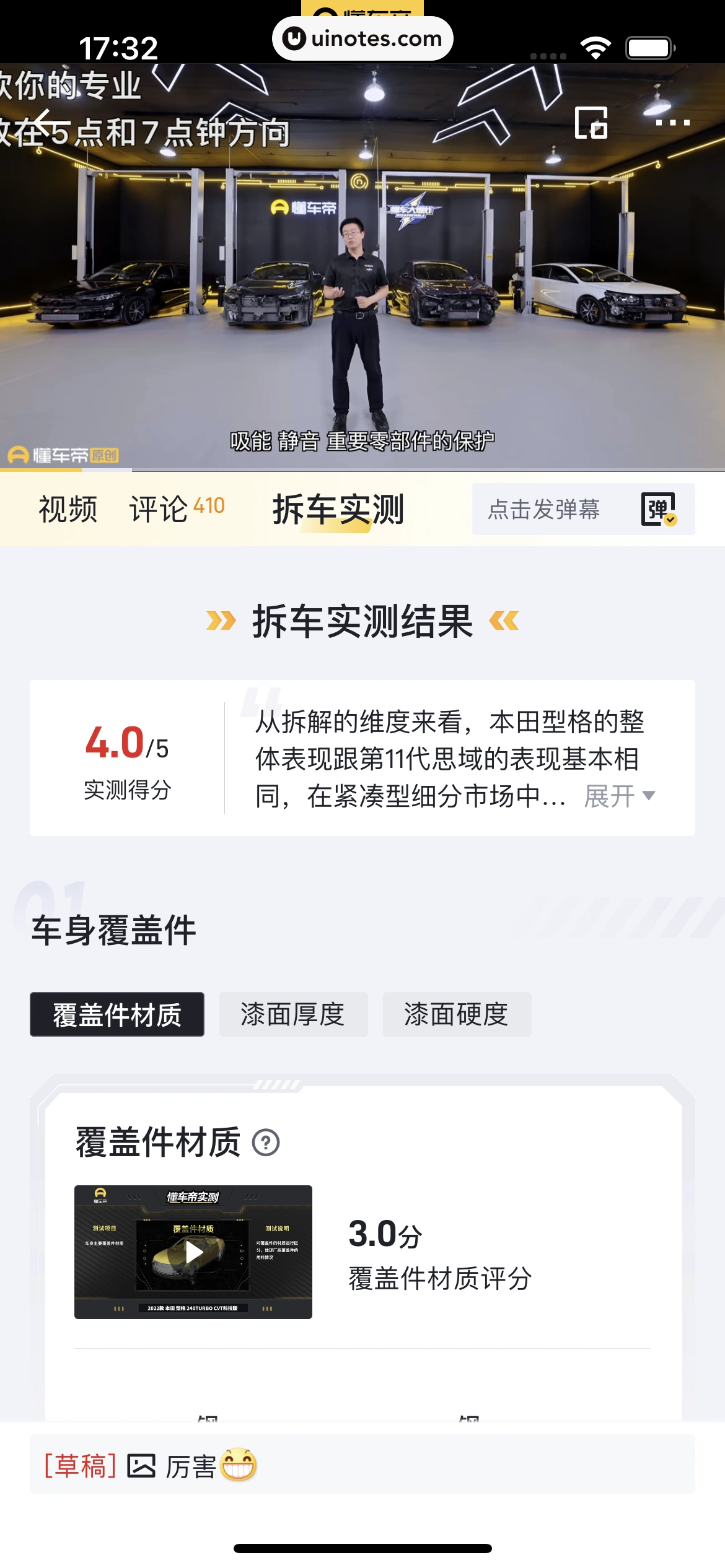Switch to the 视频 tab
The image size is (725, 1568).
[x=68, y=510]
